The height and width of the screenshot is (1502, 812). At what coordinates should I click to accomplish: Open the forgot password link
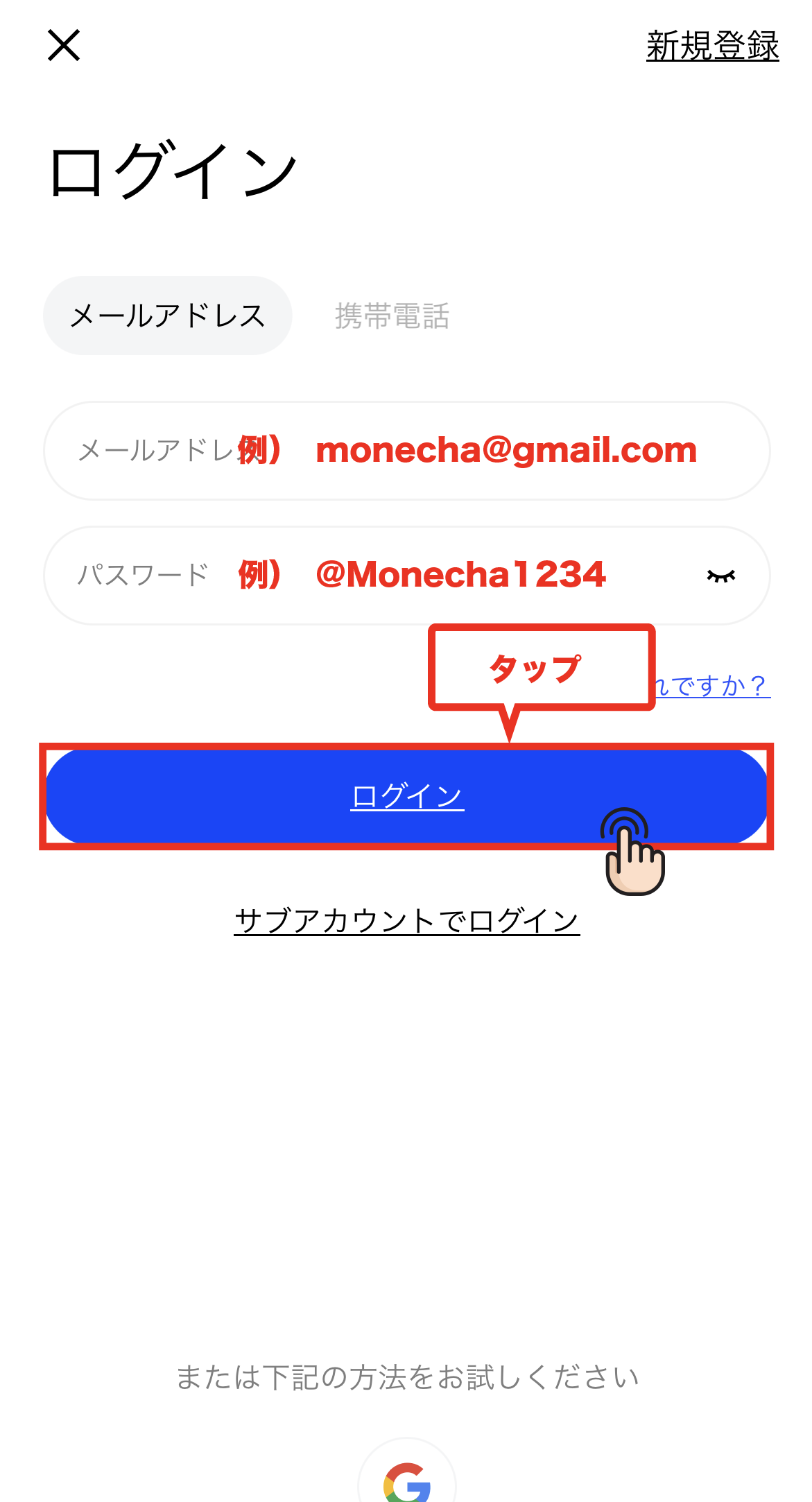coord(712,686)
